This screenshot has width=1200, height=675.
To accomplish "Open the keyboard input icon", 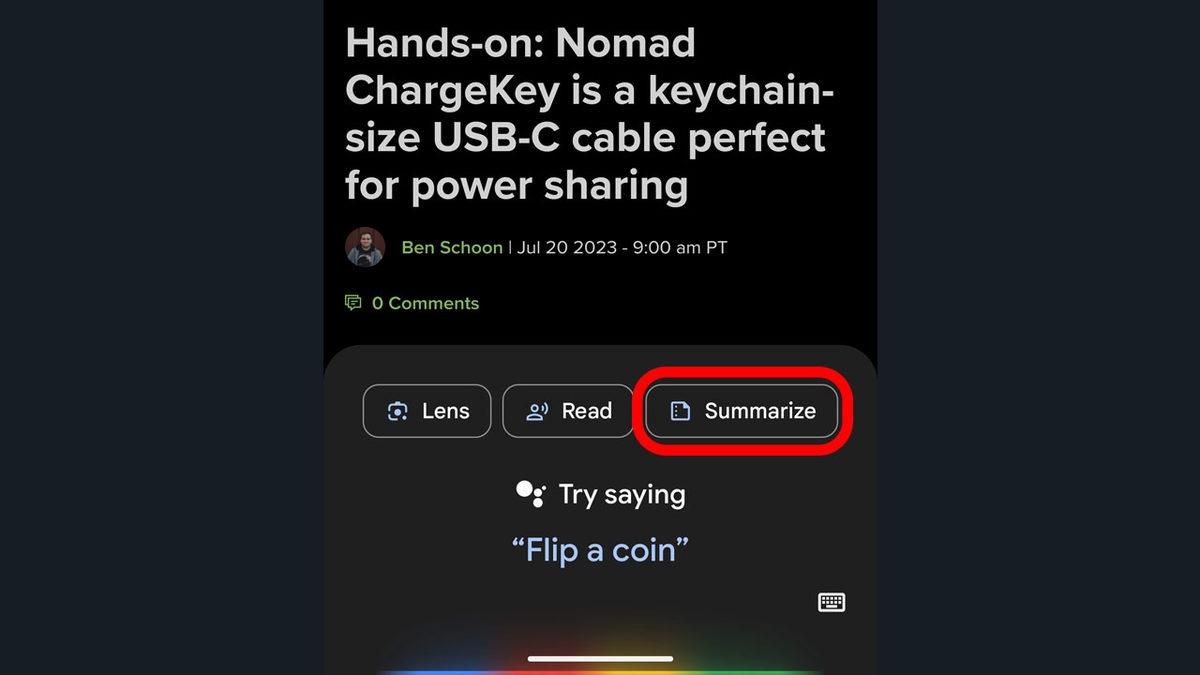I will 831,602.
